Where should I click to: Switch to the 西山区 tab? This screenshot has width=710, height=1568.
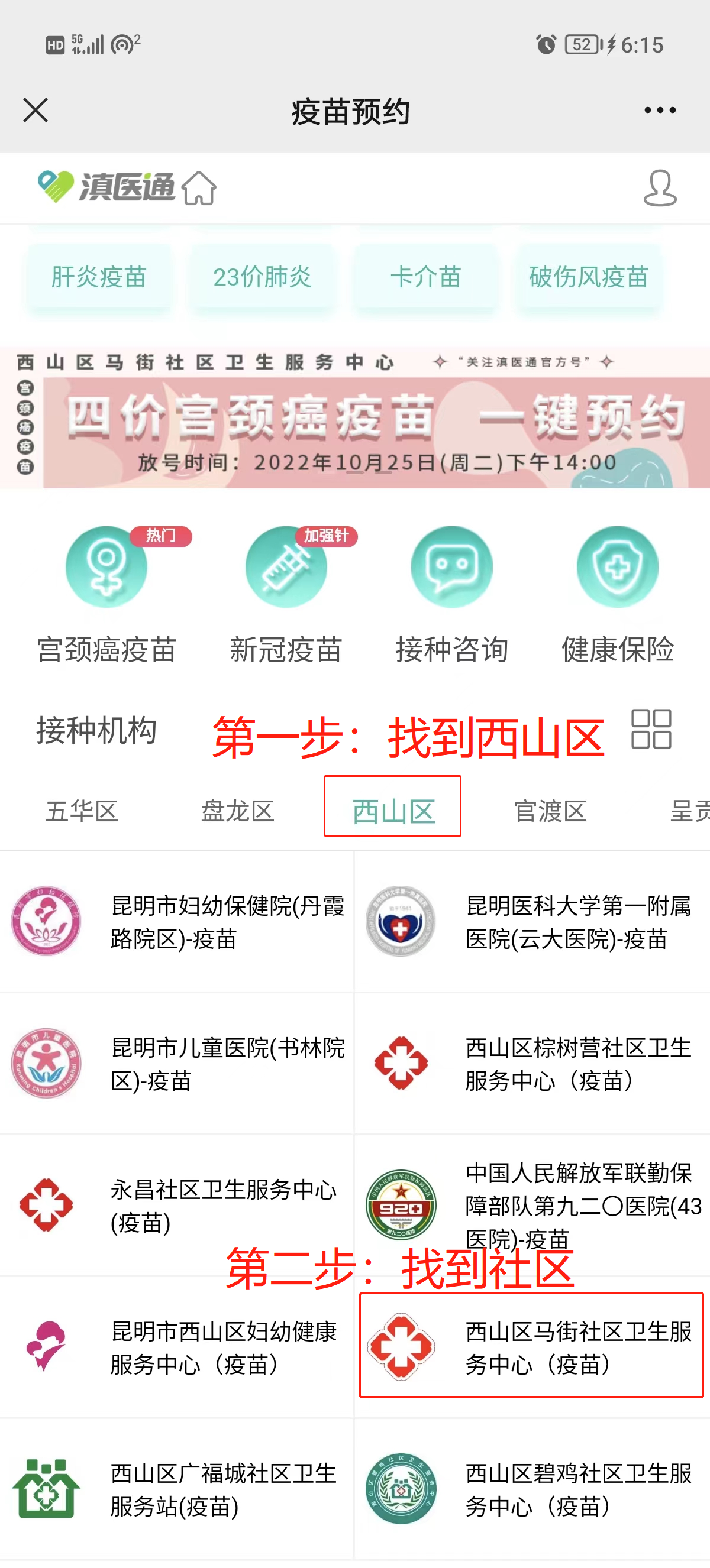coord(393,811)
